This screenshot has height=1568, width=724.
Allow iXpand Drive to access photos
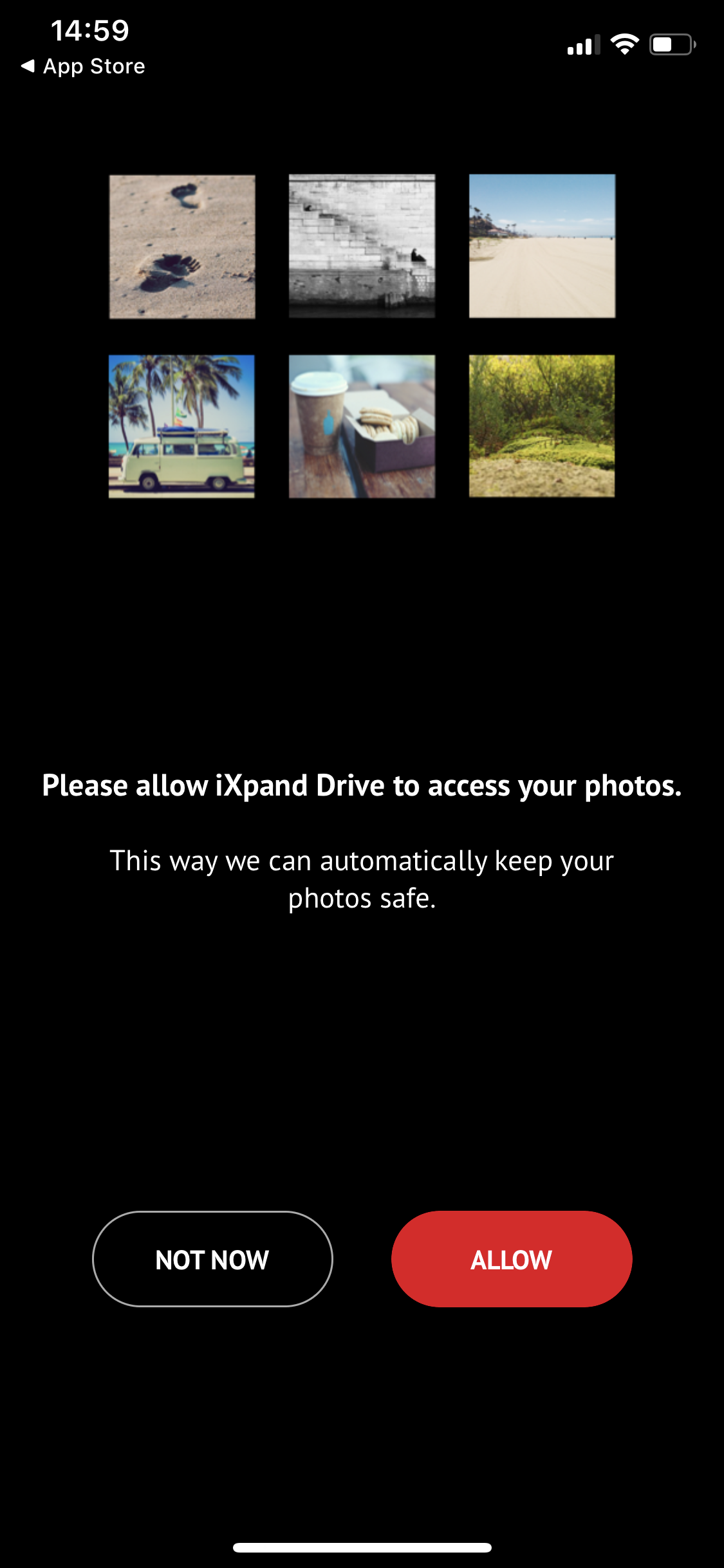[511, 1259]
